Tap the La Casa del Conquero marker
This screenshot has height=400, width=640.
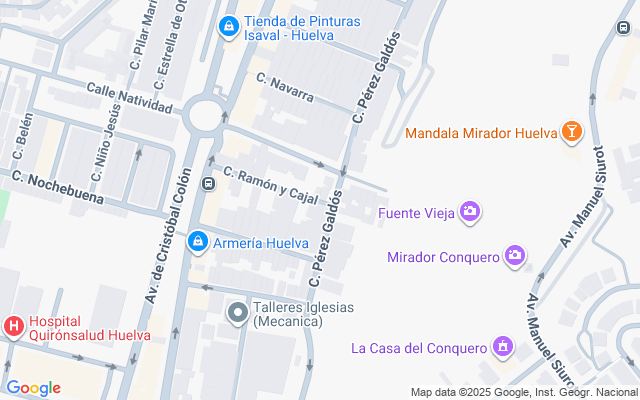point(502,348)
